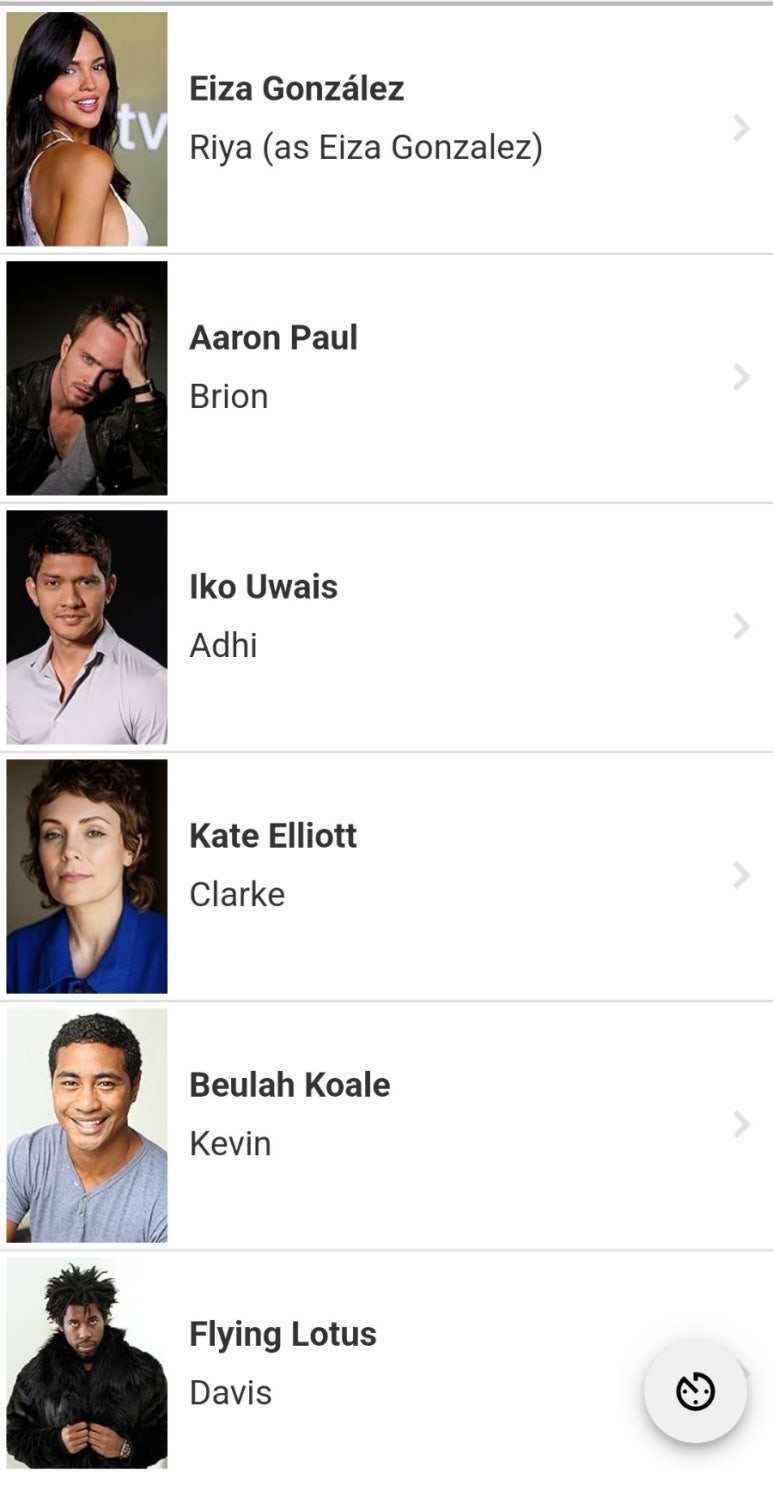Open Beulah Koale's cast entry

(x=386, y=1124)
